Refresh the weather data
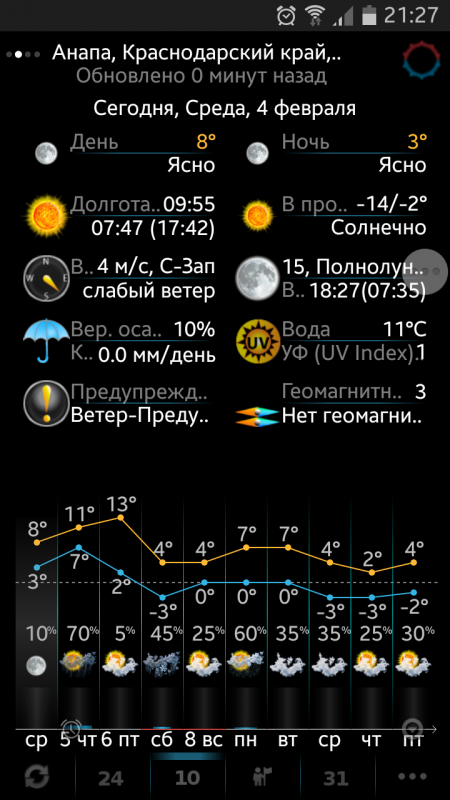Image resolution: width=450 pixels, height=800 pixels. point(37,778)
